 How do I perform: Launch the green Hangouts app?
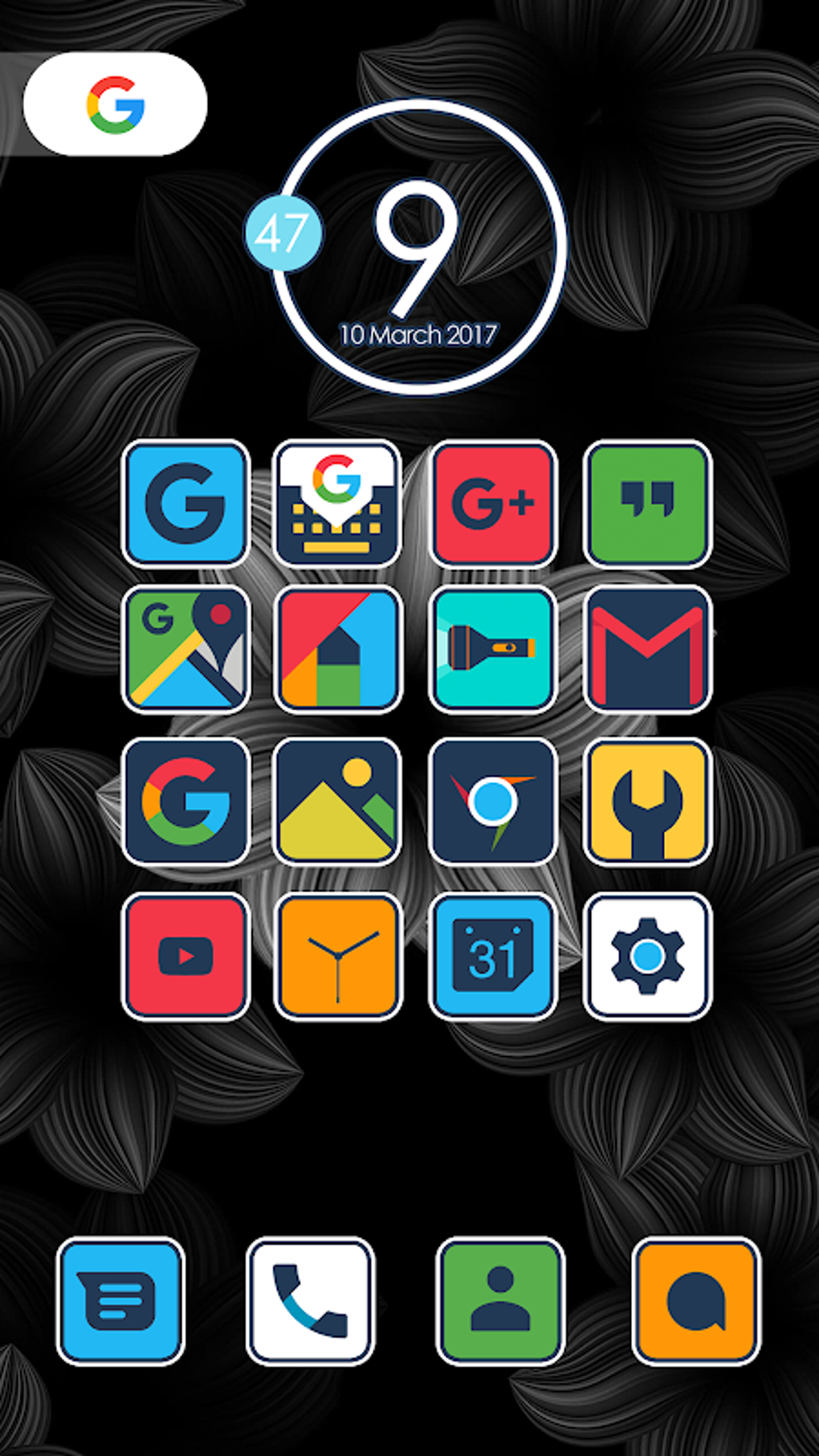[x=647, y=504]
